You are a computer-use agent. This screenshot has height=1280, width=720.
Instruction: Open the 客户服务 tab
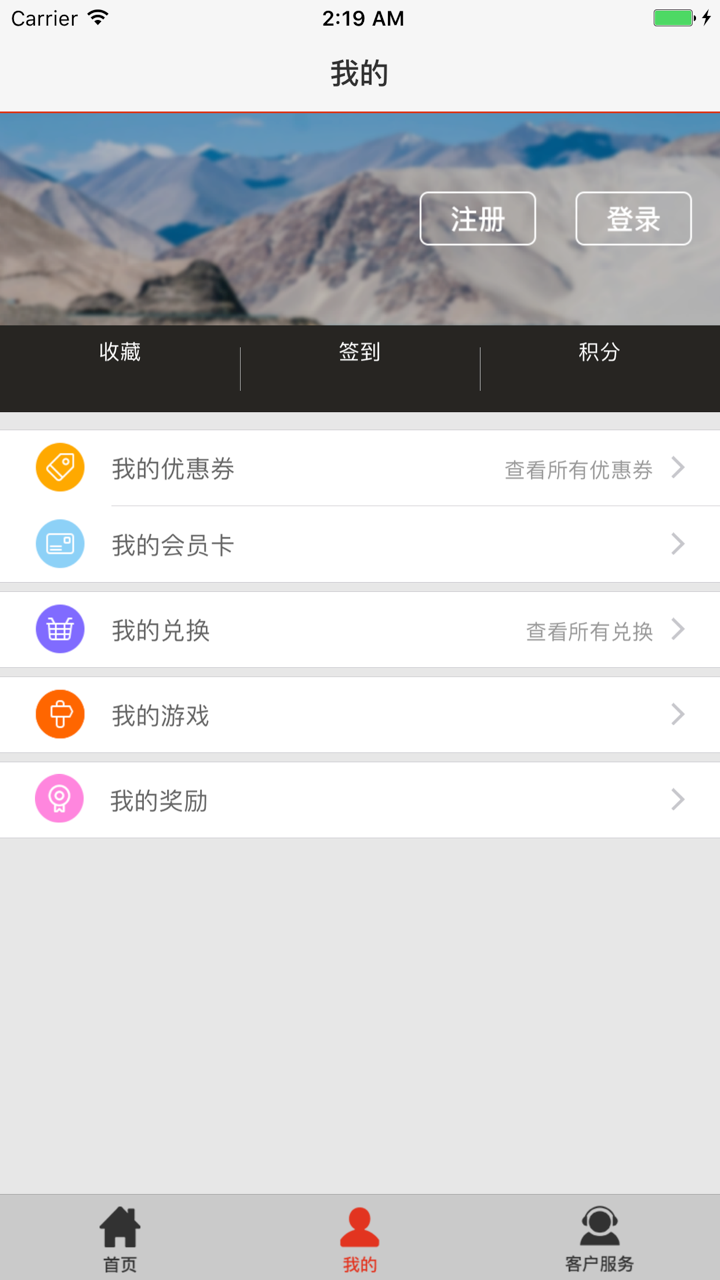pos(599,1238)
